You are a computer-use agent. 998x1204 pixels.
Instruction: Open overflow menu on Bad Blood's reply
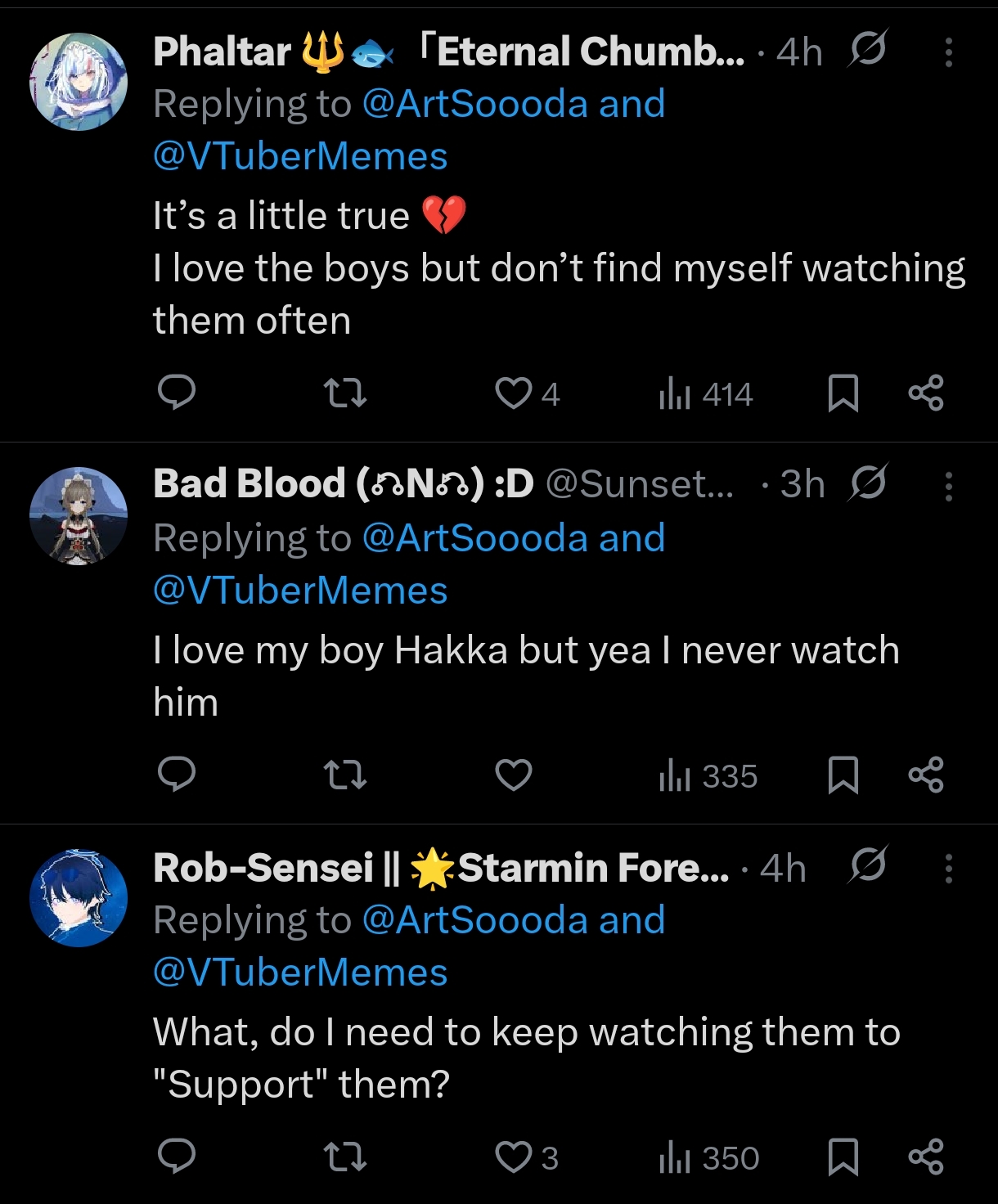[949, 486]
